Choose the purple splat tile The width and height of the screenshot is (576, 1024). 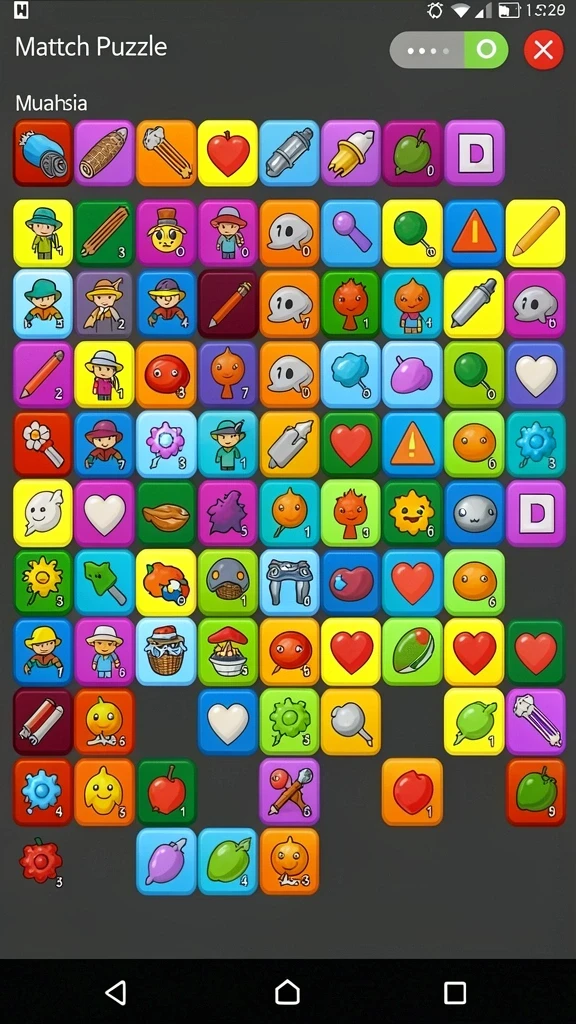(x=227, y=513)
